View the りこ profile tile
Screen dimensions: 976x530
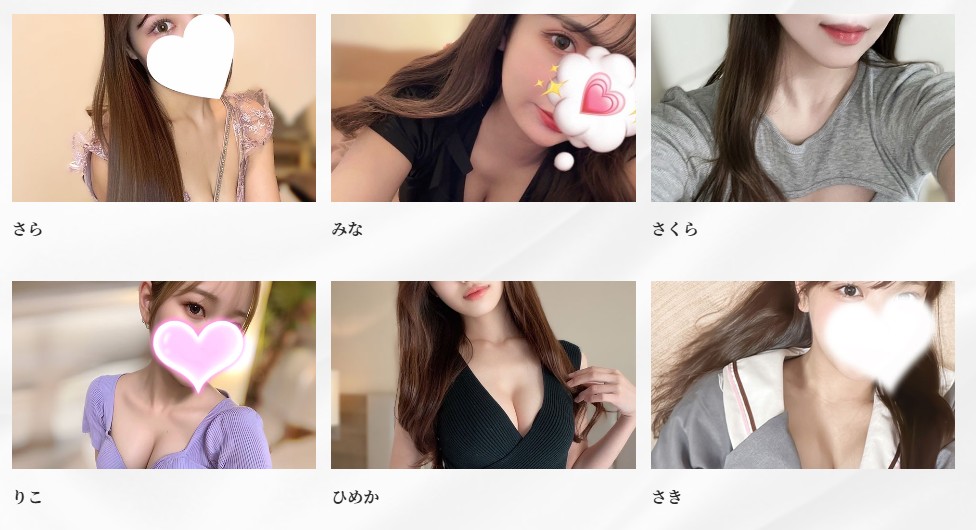(x=163, y=375)
